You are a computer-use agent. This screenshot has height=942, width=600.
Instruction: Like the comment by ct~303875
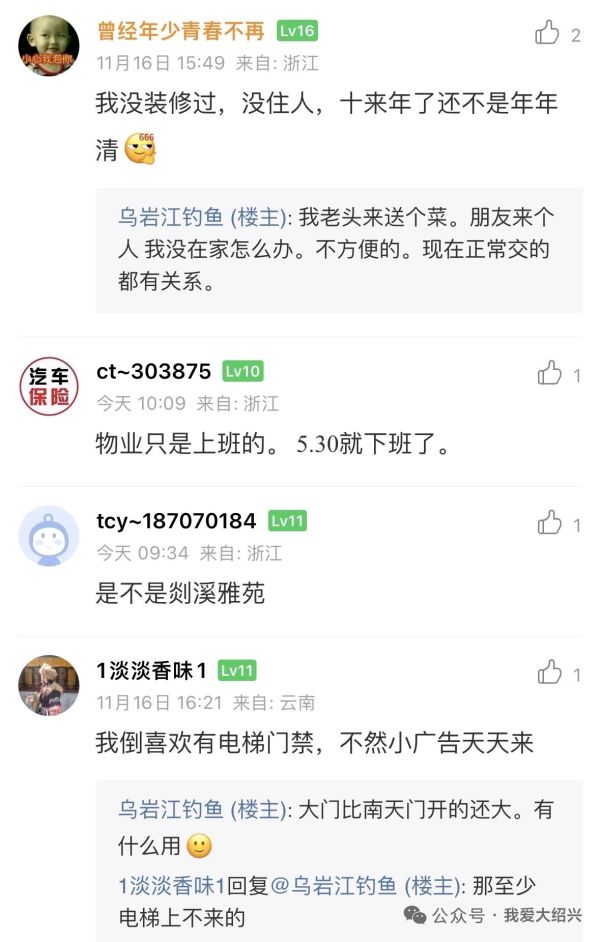click(x=550, y=374)
